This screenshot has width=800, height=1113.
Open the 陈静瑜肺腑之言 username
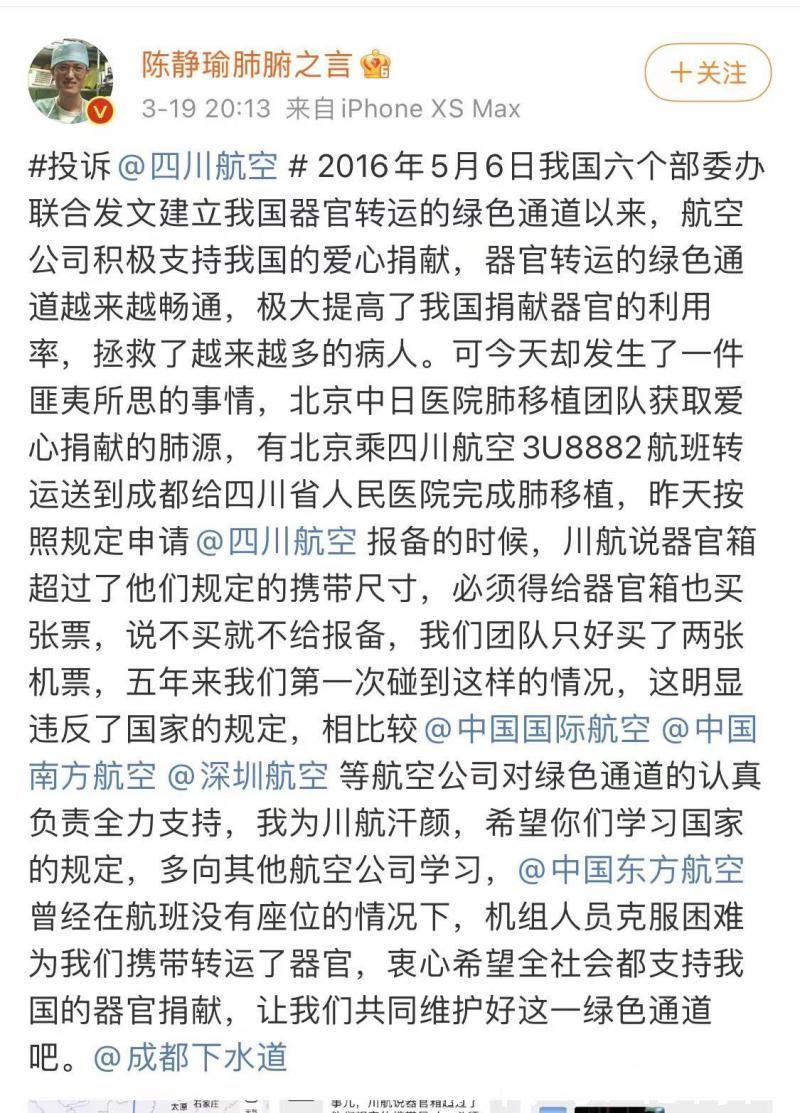(x=246, y=64)
